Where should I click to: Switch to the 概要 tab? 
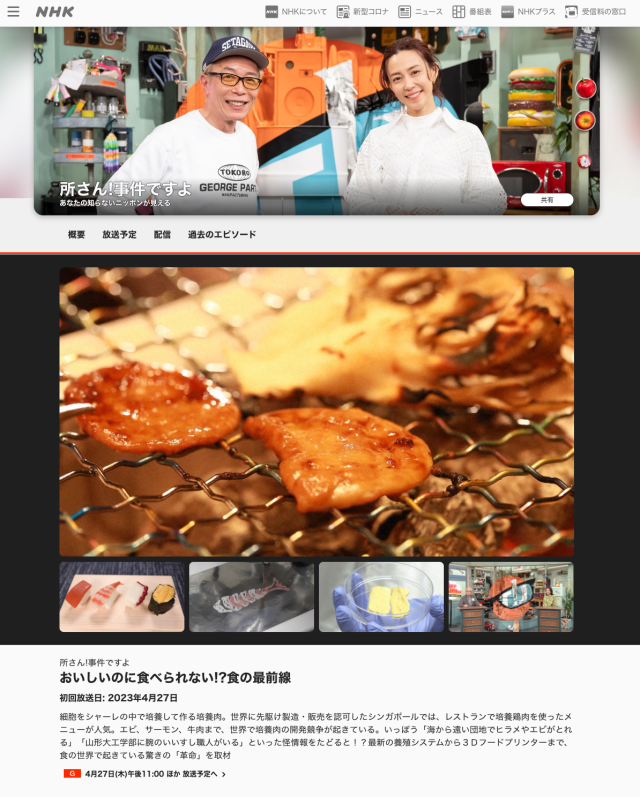click(76, 235)
